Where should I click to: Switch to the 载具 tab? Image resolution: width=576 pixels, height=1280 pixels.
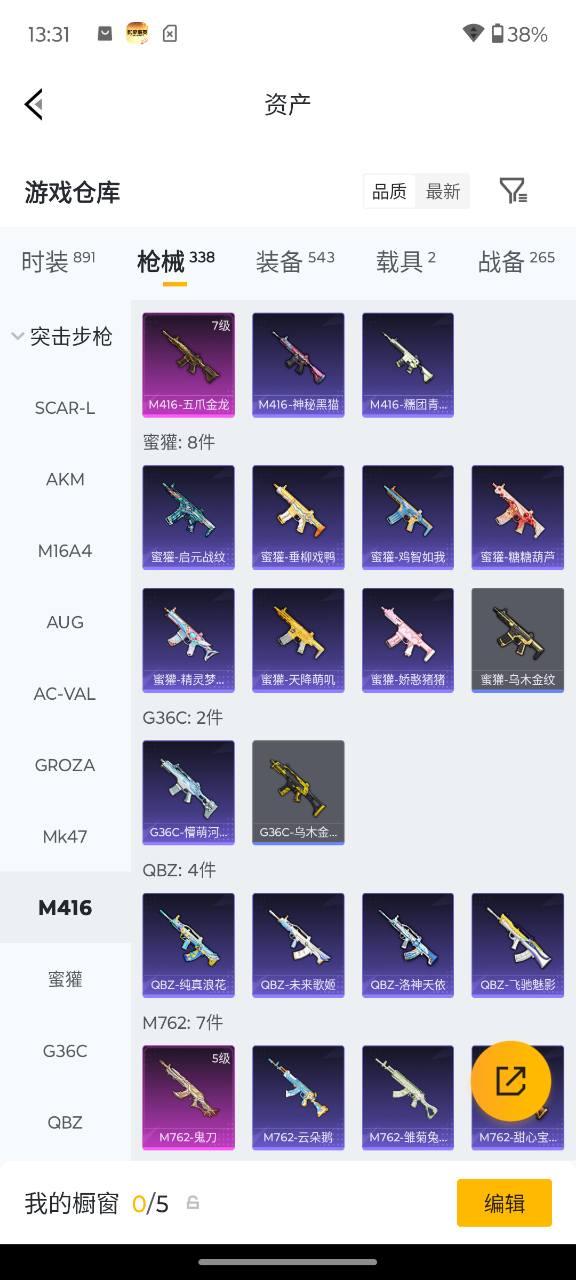click(x=406, y=262)
